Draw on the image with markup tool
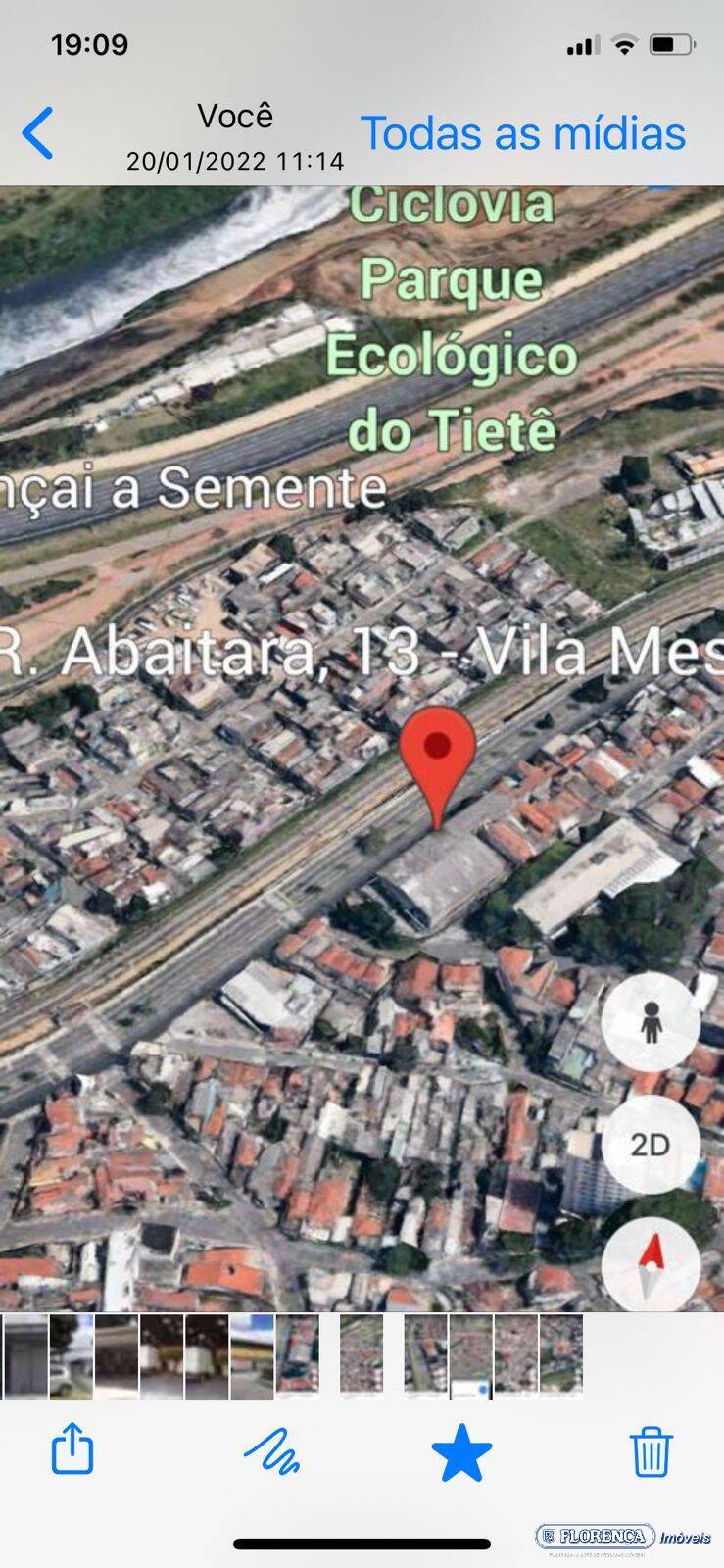The height and width of the screenshot is (1568, 724). pyautogui.click(x=272, y=1450)
